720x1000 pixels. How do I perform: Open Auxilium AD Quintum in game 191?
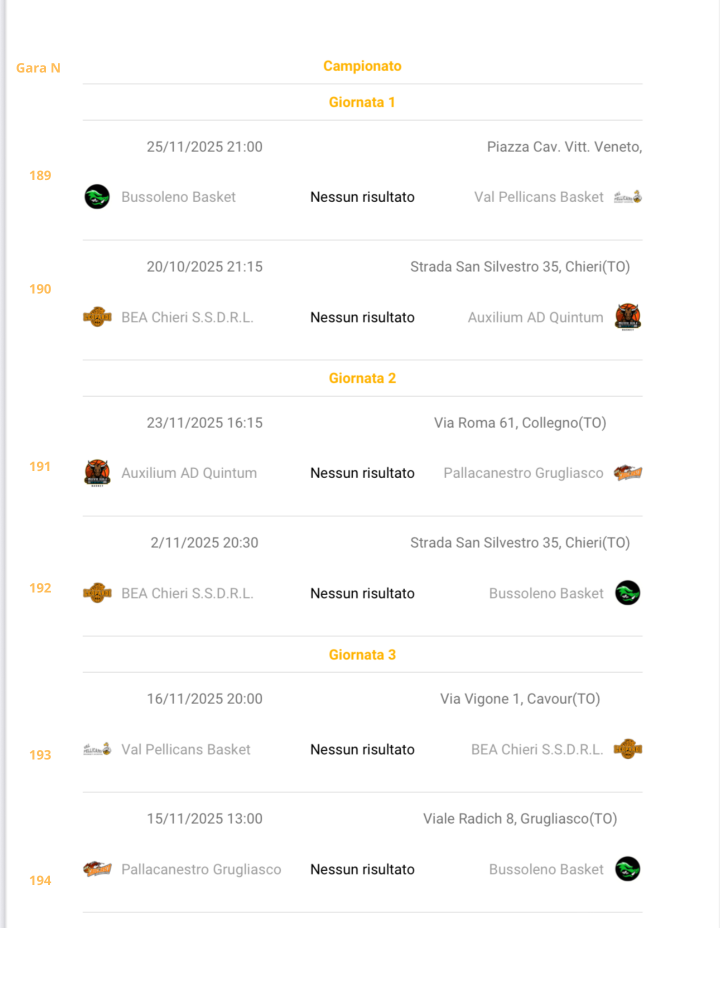[x=189, y=473]
